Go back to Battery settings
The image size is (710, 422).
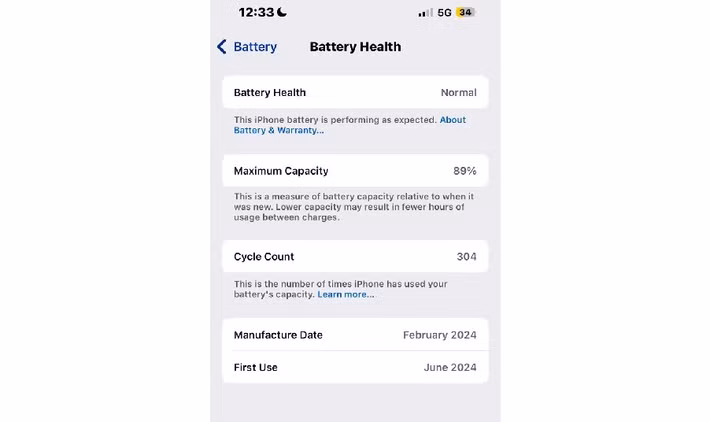(x=247, y=47)
